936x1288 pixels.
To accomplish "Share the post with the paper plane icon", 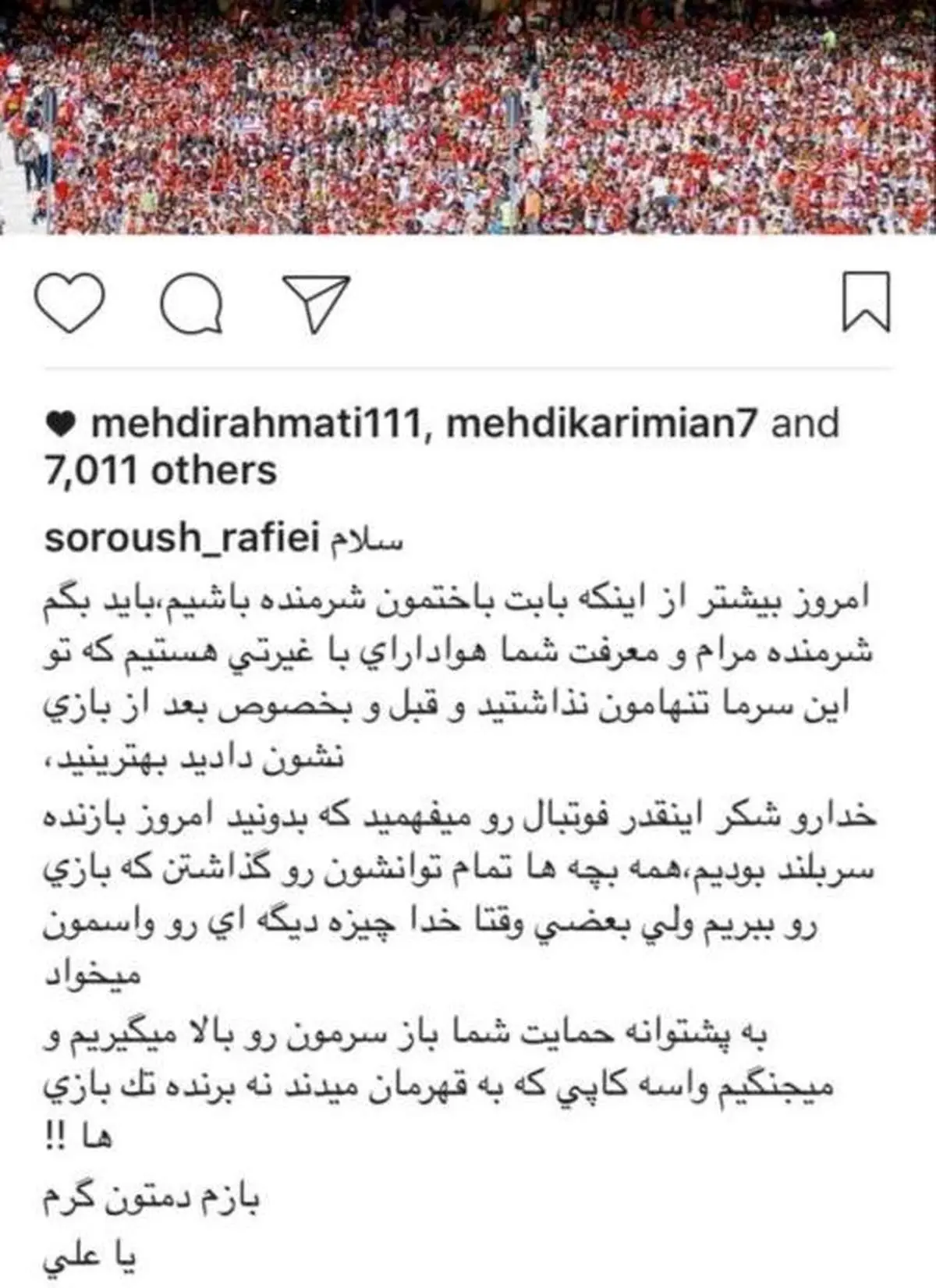I will click(315, 303).
